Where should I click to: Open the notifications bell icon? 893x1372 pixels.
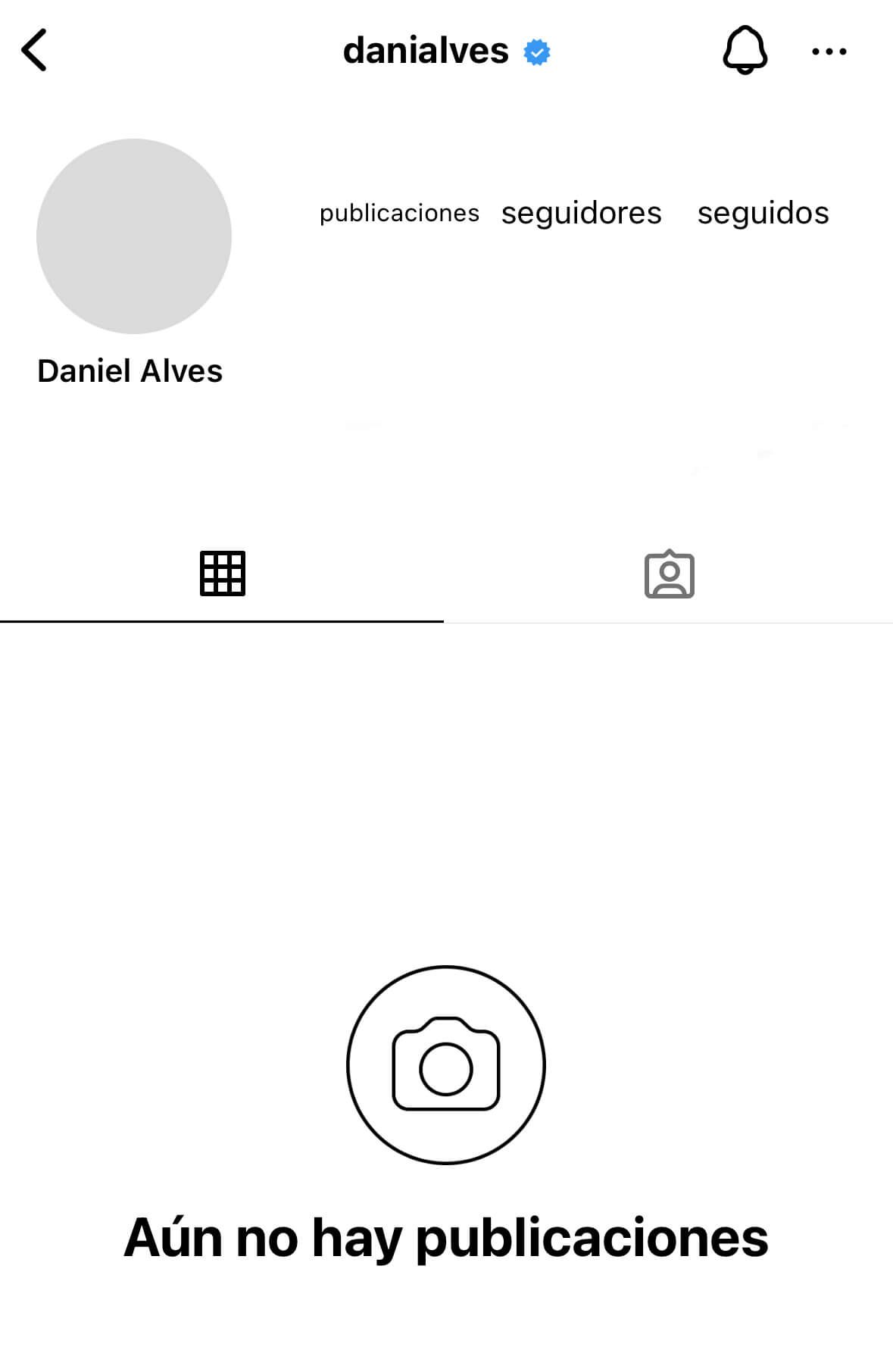pos(746,51)
